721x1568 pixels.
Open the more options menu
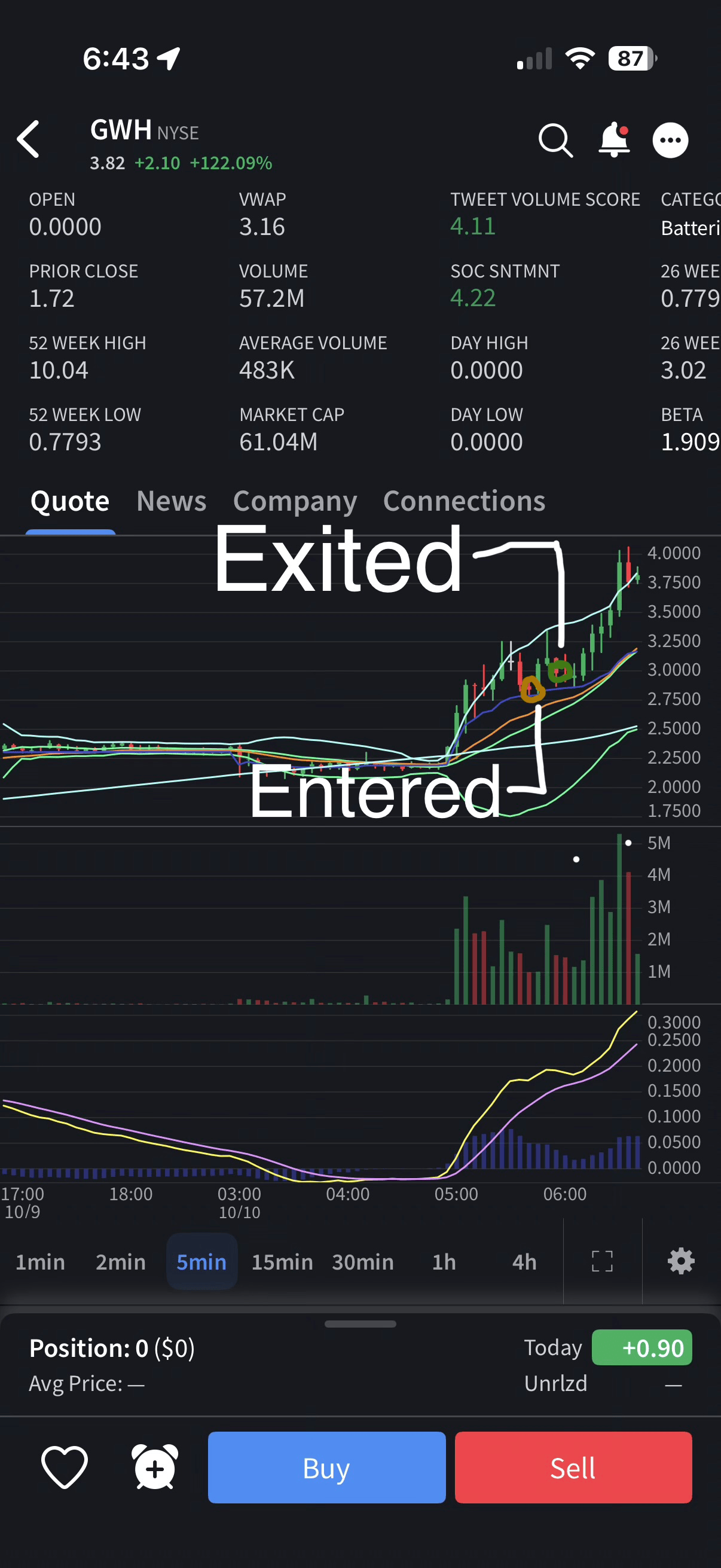tap(670, 141)
